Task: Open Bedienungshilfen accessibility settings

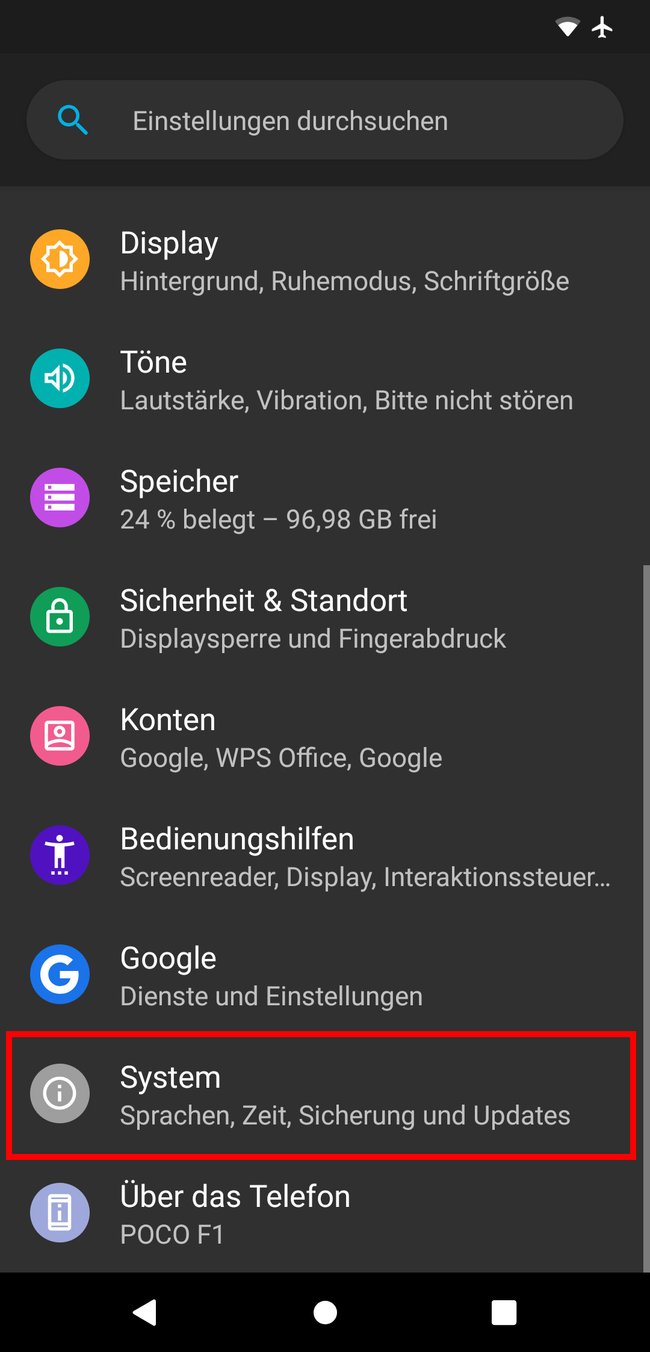Action: (325, 855)
